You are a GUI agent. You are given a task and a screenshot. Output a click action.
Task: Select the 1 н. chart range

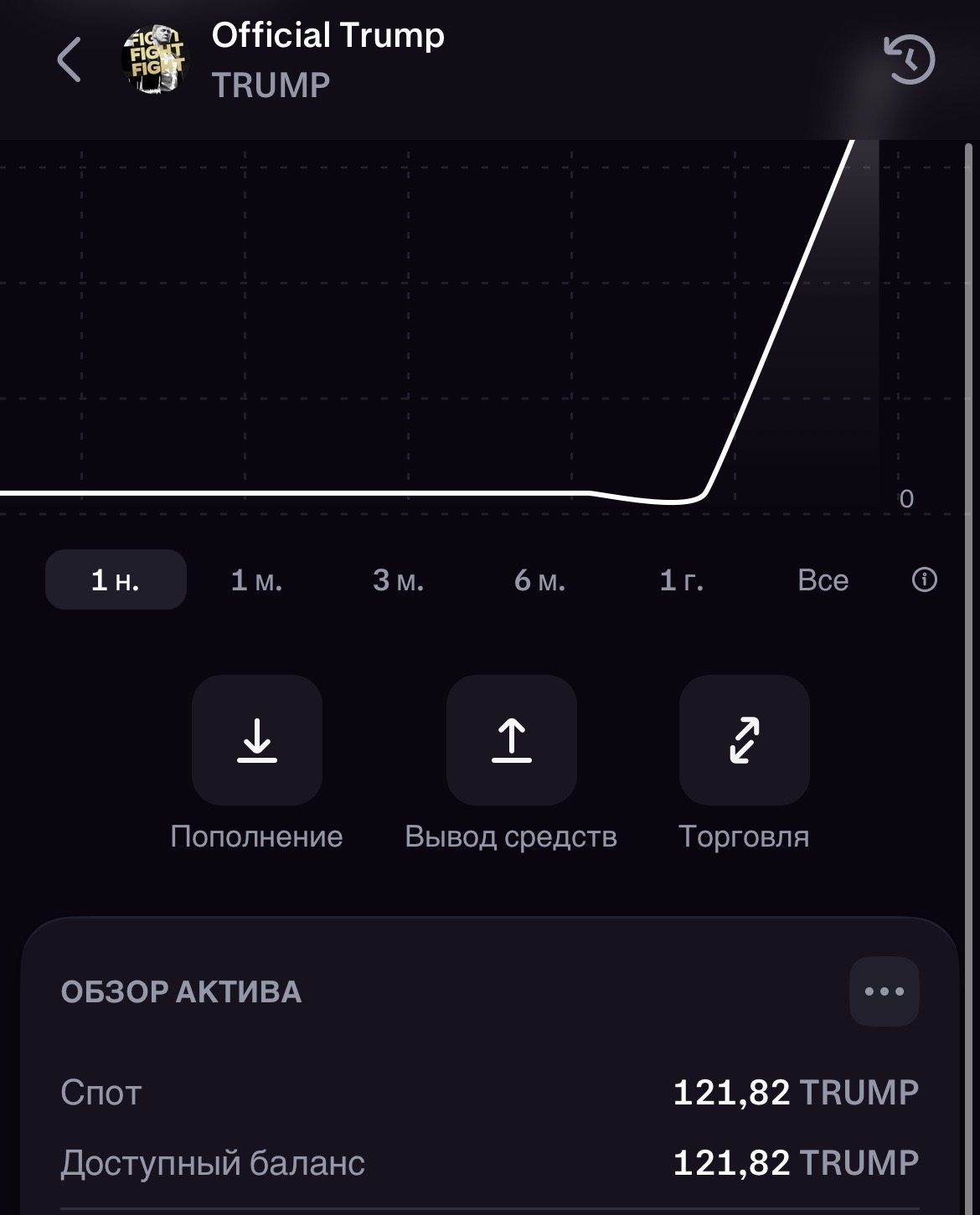tap(116, 579)
